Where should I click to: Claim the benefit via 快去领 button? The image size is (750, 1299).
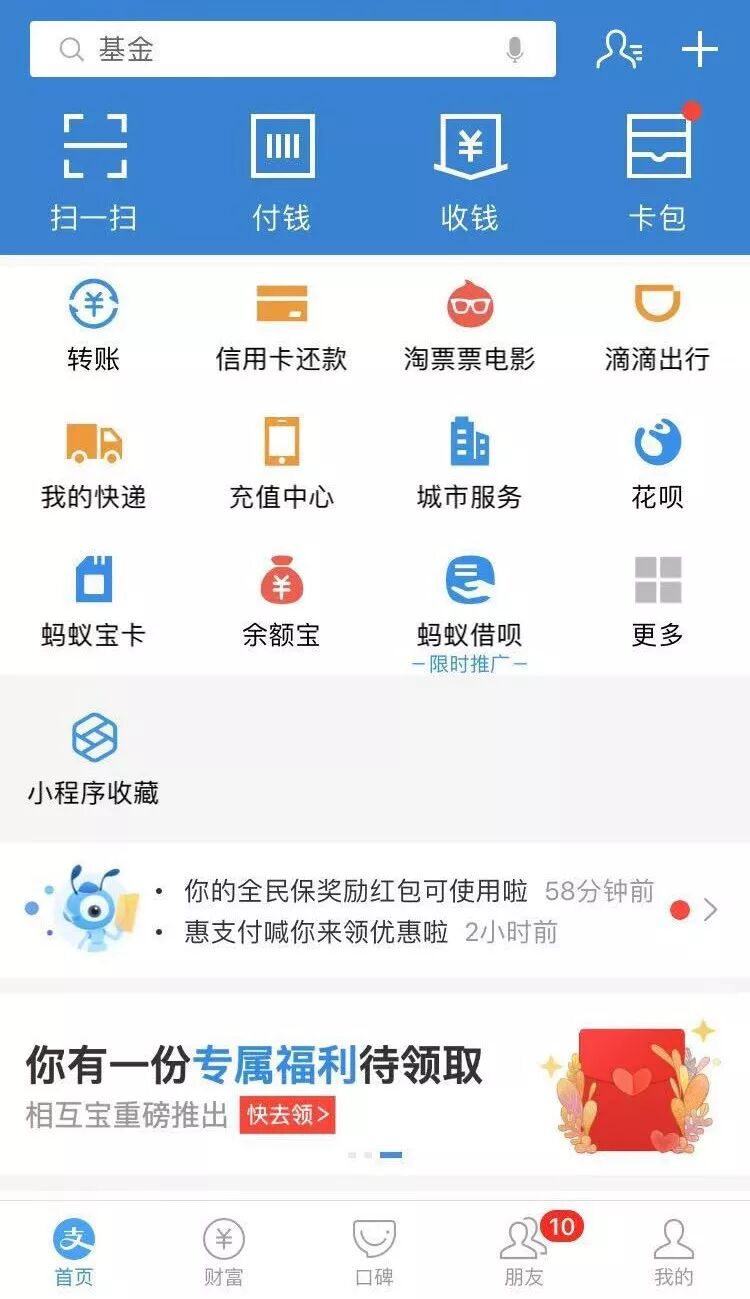point(287,1115)
